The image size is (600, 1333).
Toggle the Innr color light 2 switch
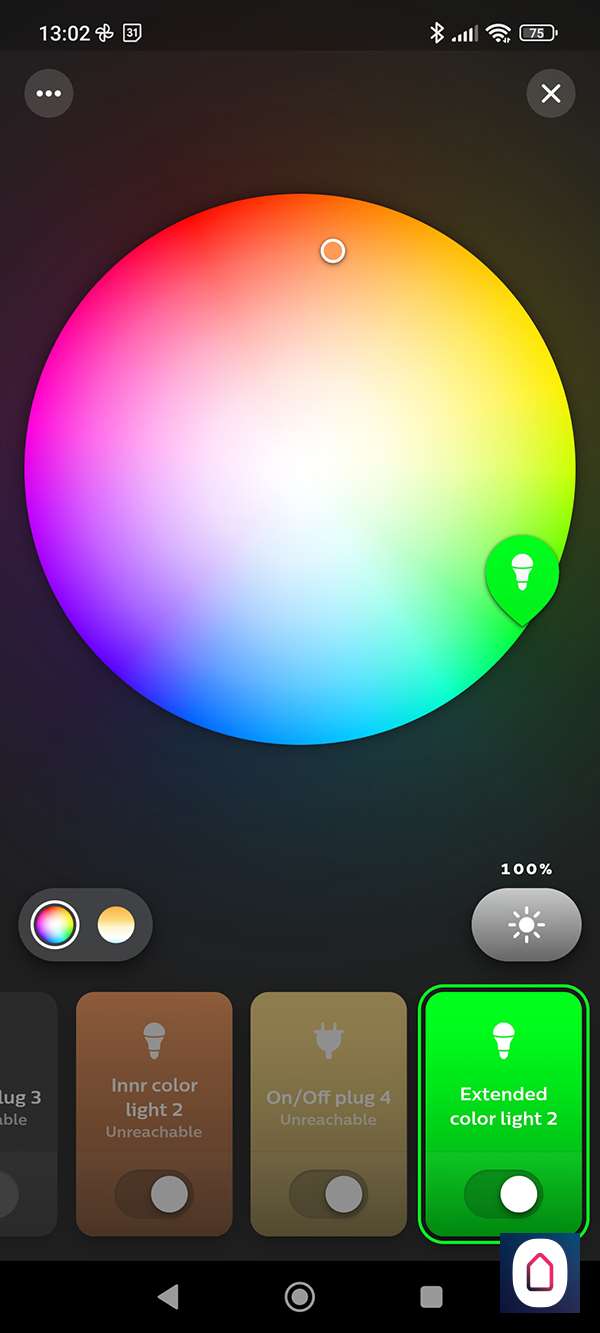coord(154,1194)
